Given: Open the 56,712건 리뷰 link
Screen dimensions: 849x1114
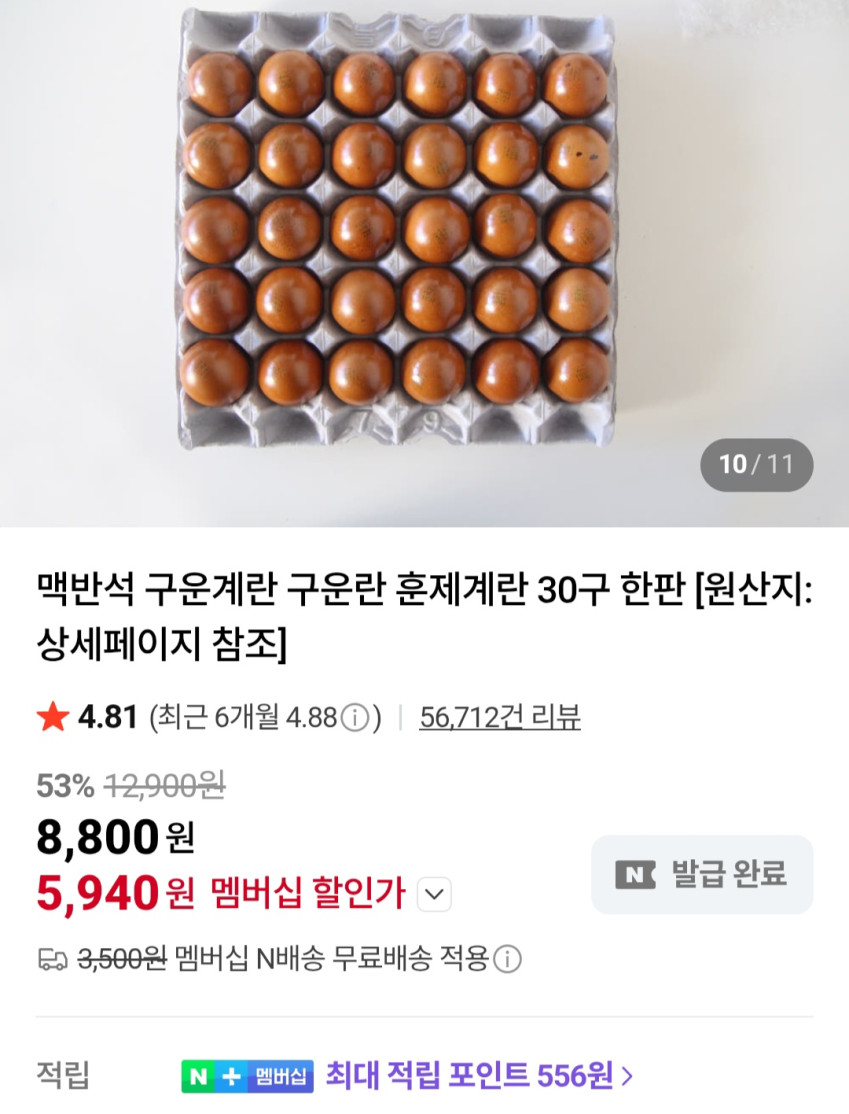Looking at the screenshot, I should (x=500, y=717).
